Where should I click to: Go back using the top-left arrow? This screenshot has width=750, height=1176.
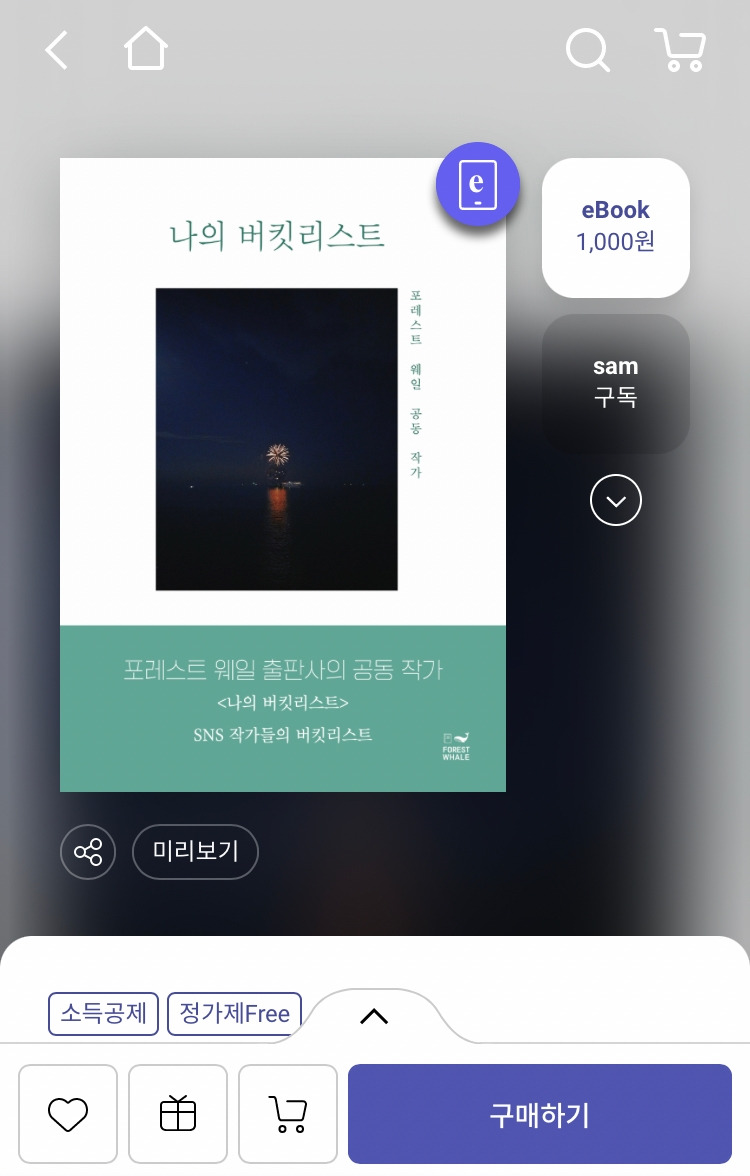coord(57,50)
